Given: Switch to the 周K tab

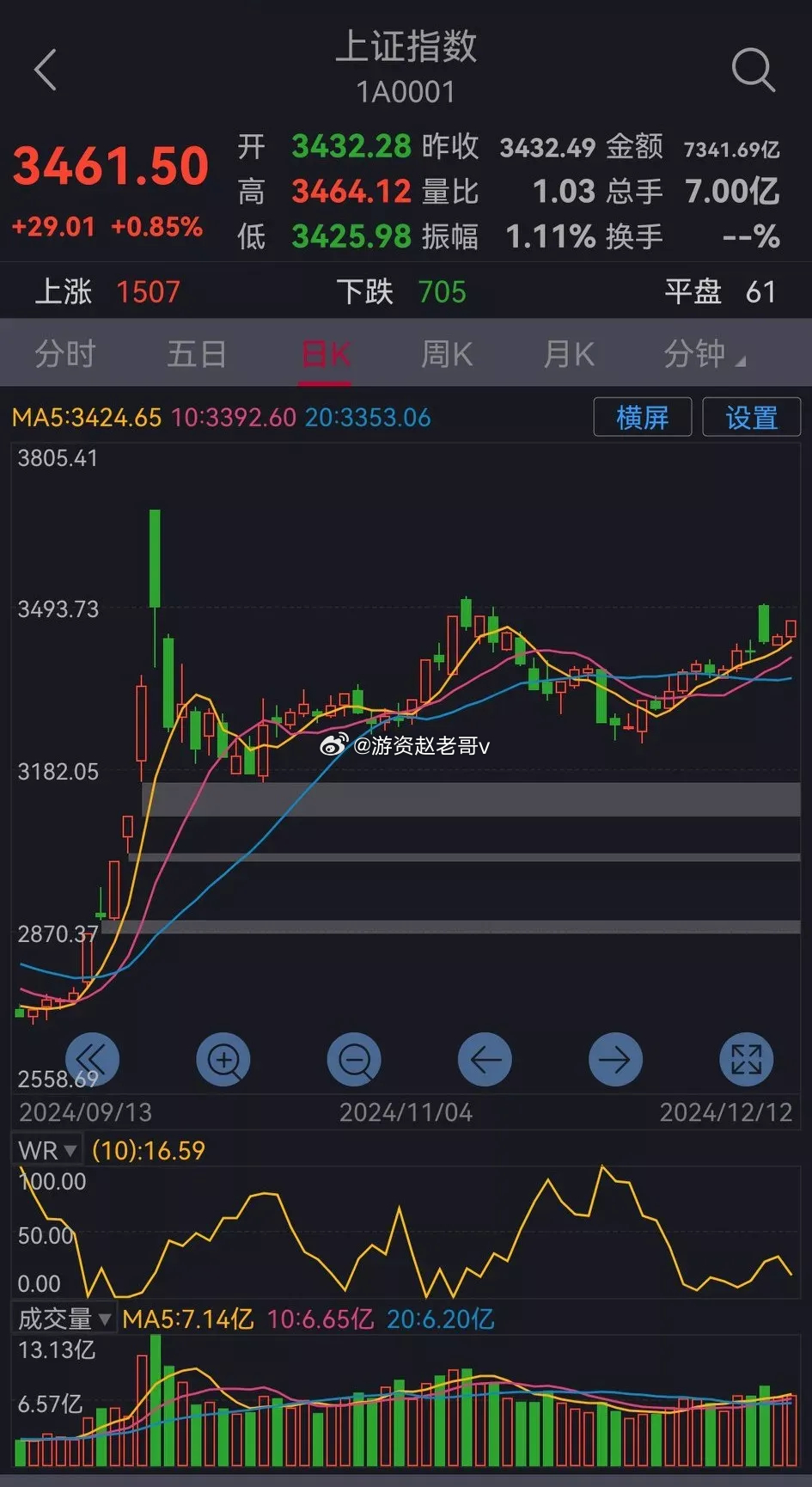Looking at the screenshot, I should (x=447, y=354).
